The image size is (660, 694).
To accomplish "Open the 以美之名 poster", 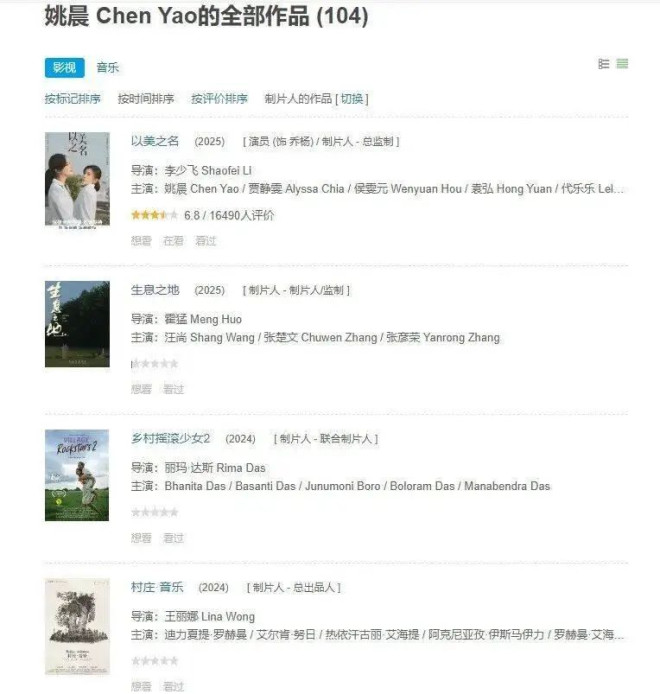I will click(x=77, y=180).
